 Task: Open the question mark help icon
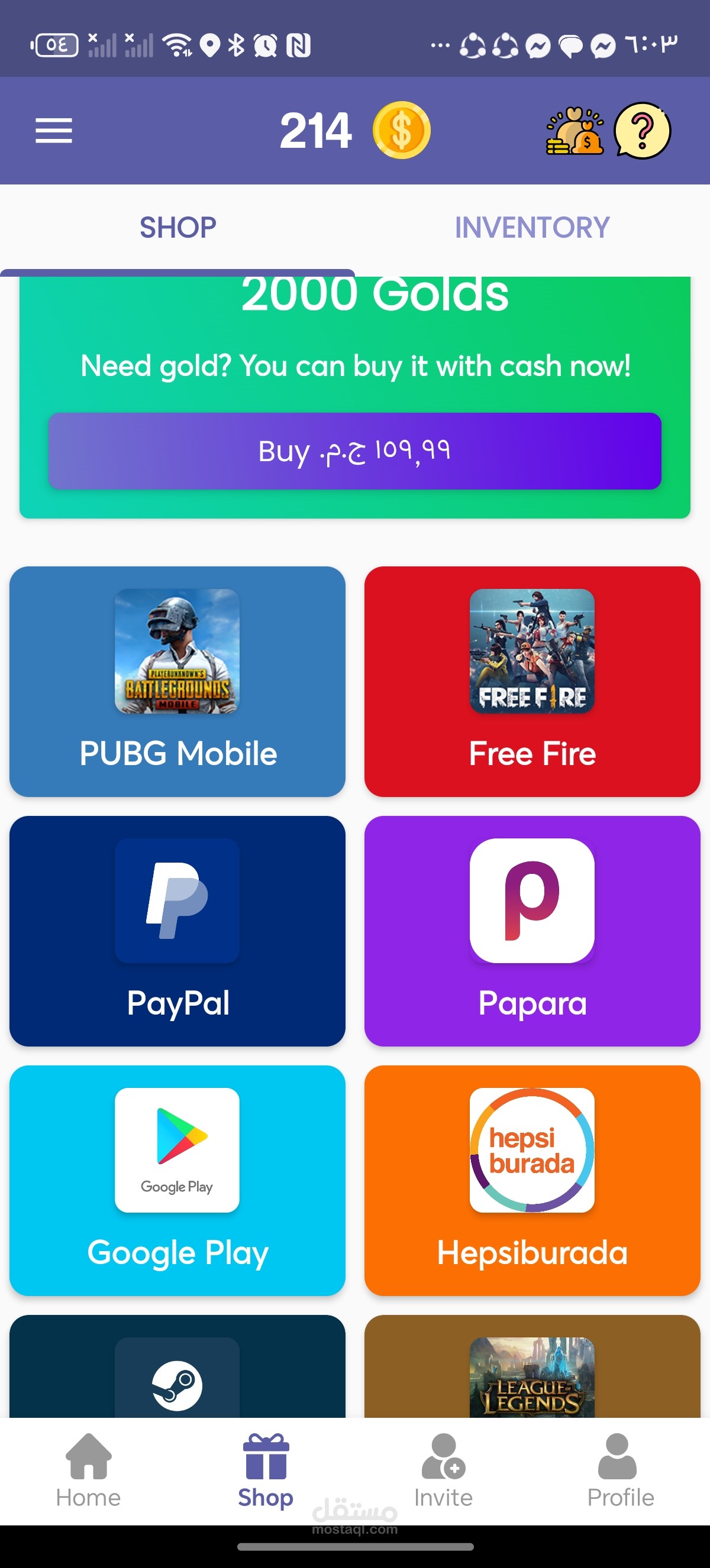(642, 130)
